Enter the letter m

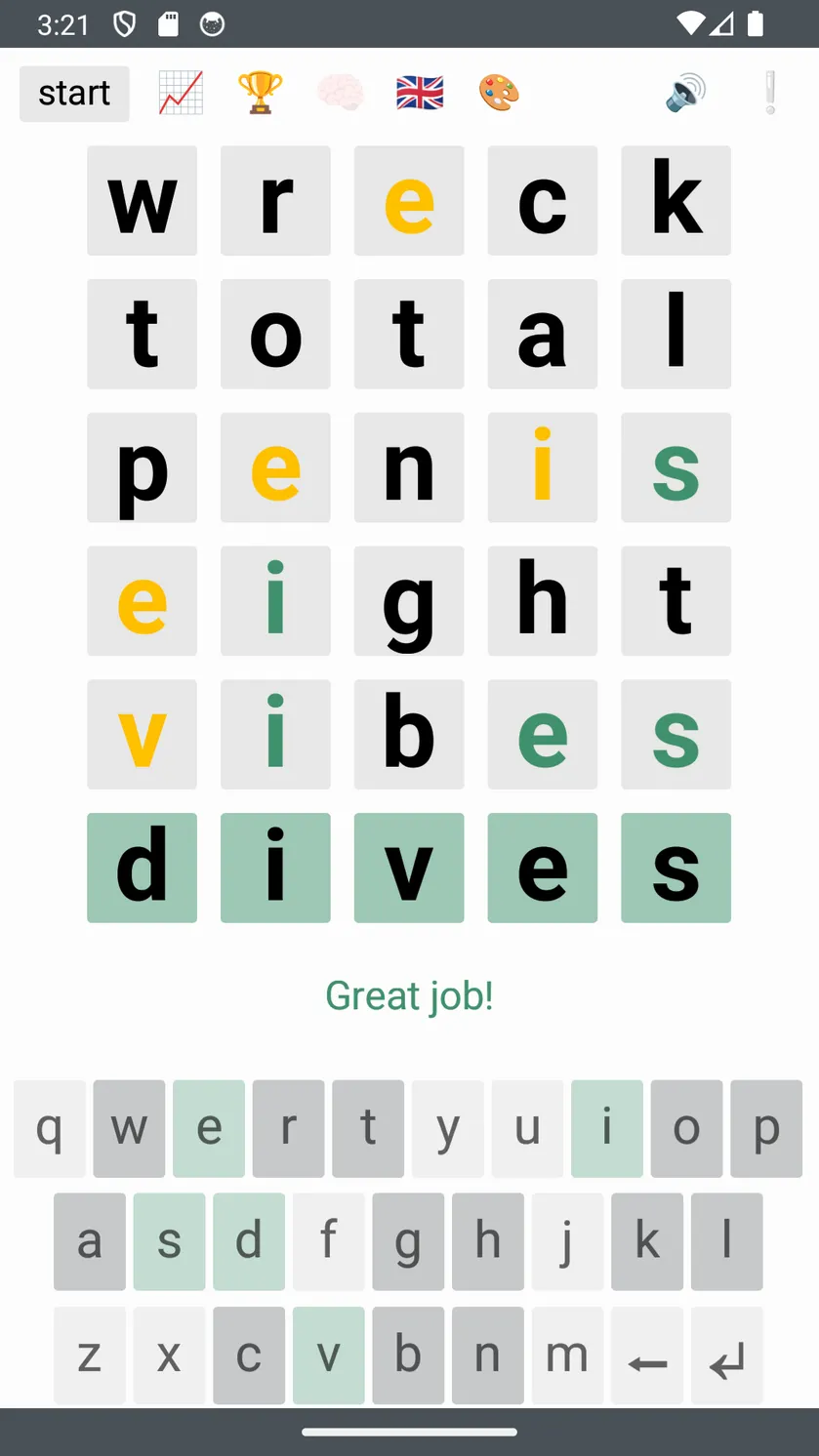tap(567, 1355)
